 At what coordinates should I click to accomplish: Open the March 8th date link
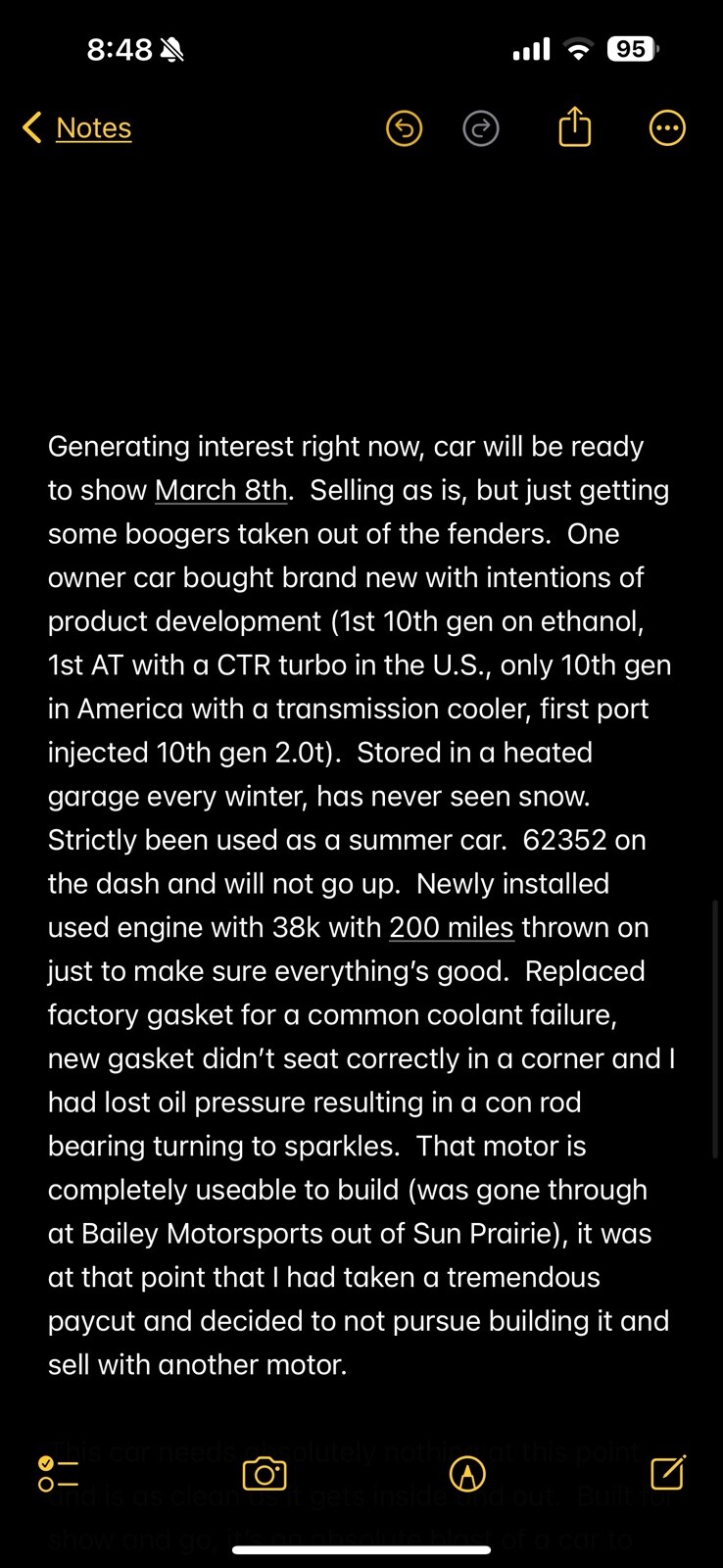point(221,490)
